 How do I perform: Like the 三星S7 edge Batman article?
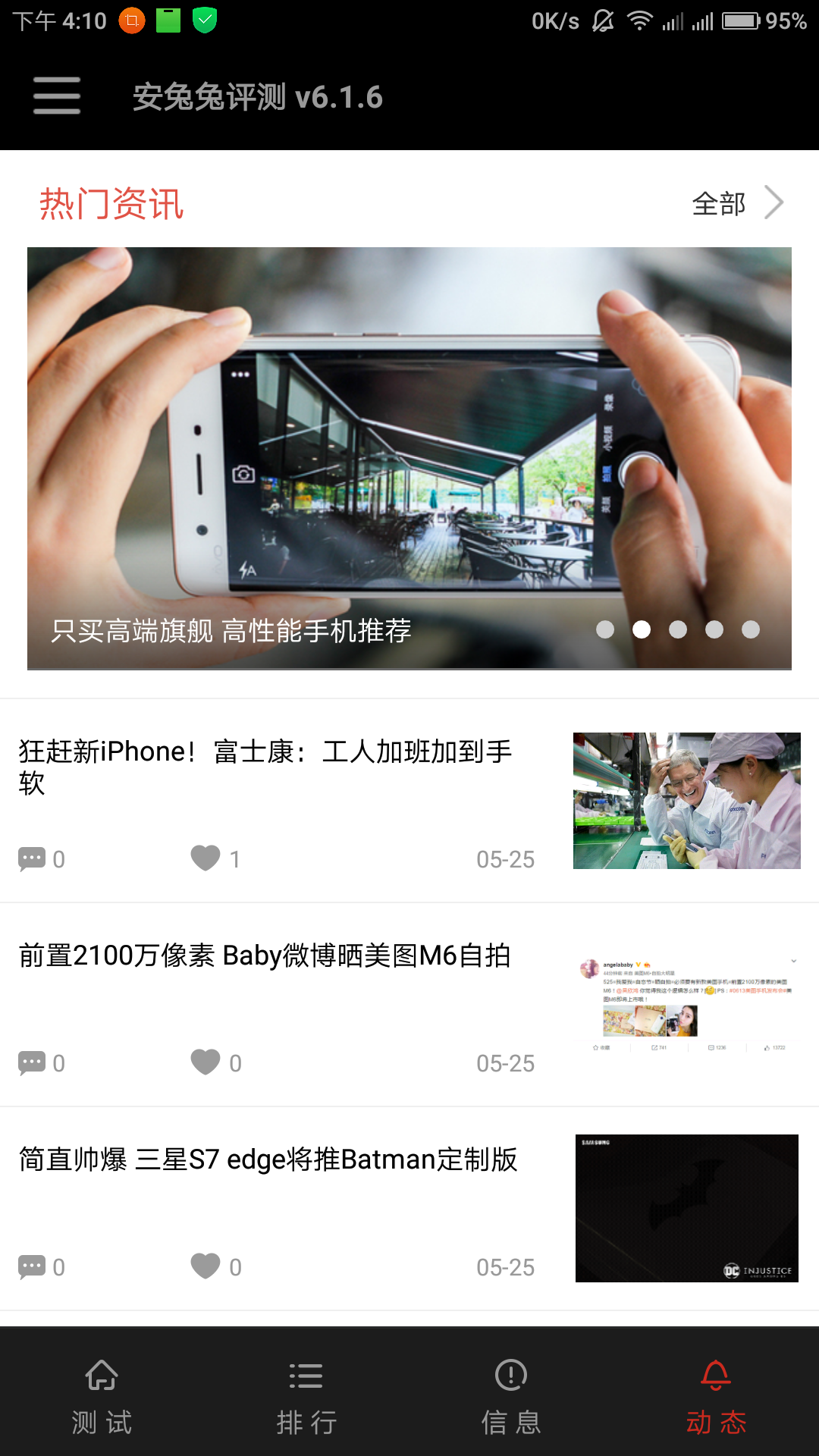pyautogui.click(x=206, y=1266)
